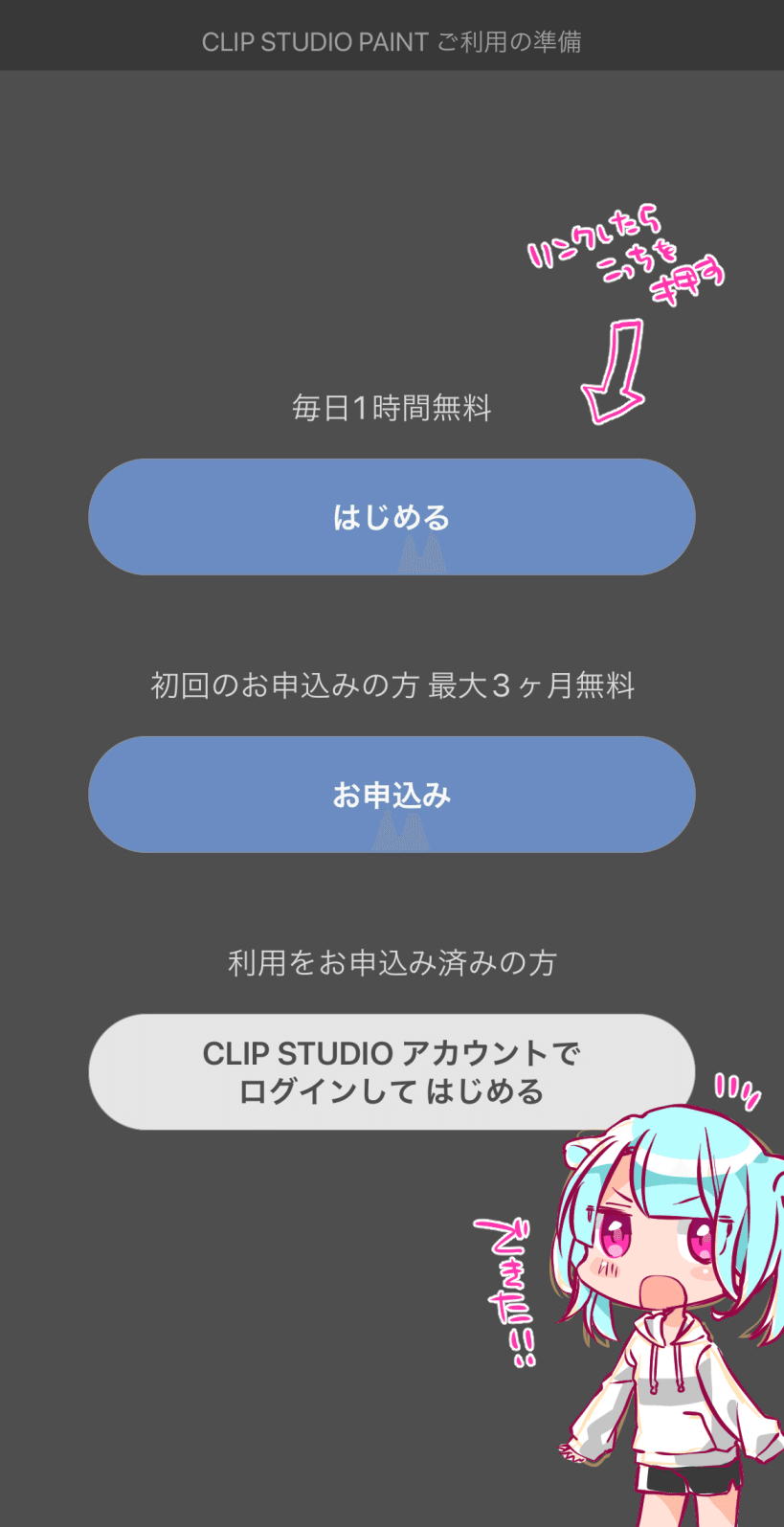Tap お申込み to apply for the plan
The height and width of the screenshot is (1527, 784).
[392, 795]
